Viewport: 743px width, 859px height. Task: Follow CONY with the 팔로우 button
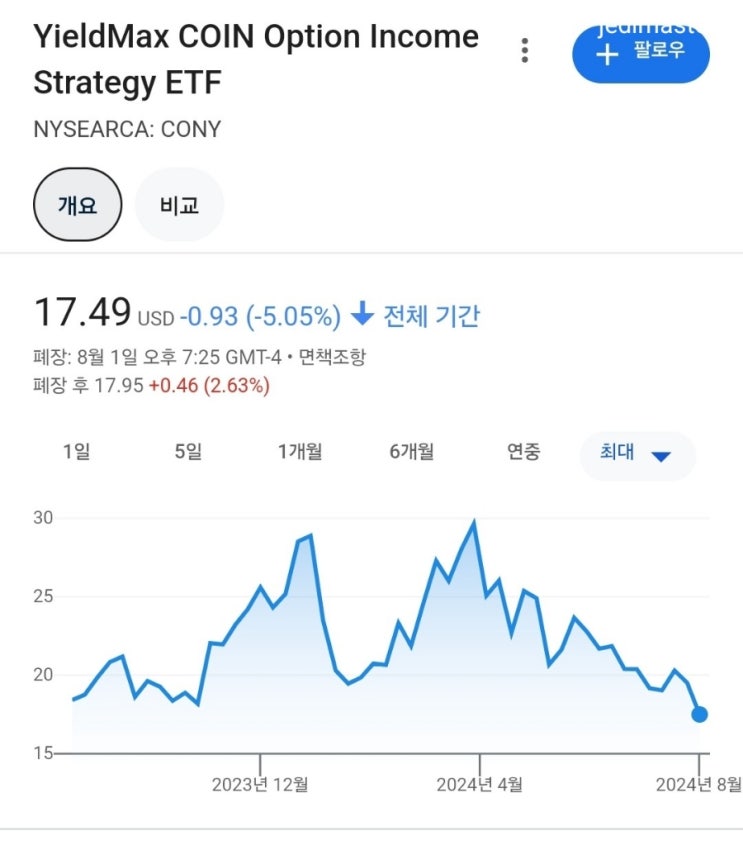point(641,52)
